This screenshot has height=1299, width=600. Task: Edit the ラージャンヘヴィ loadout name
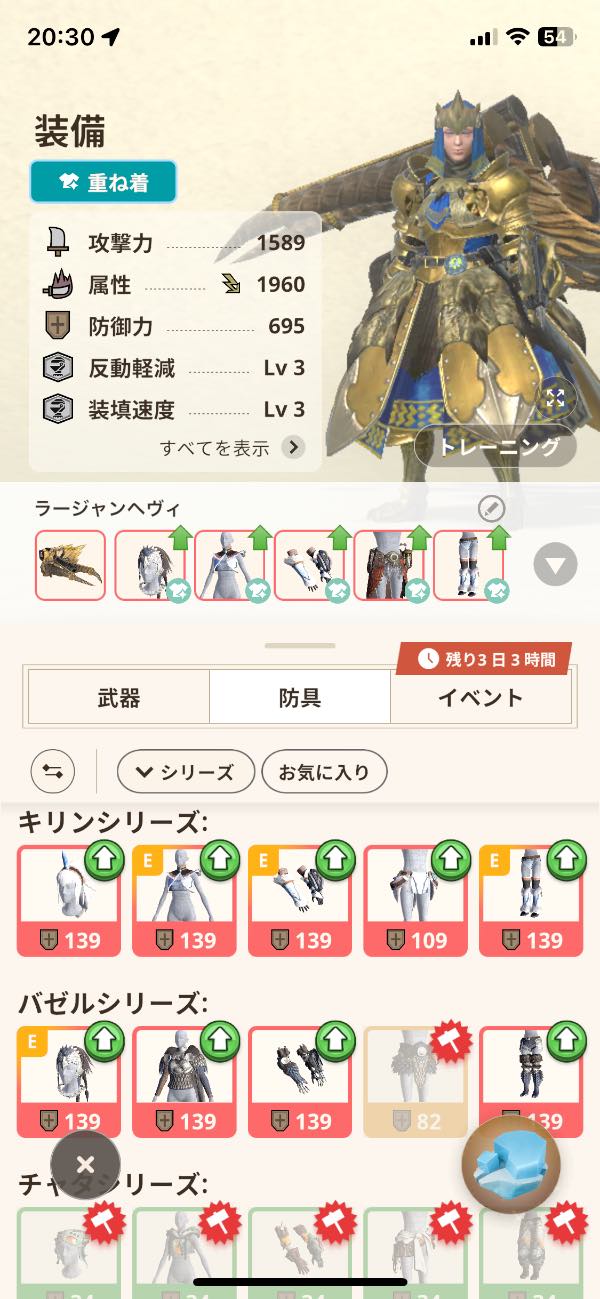[x=491, y=509]
